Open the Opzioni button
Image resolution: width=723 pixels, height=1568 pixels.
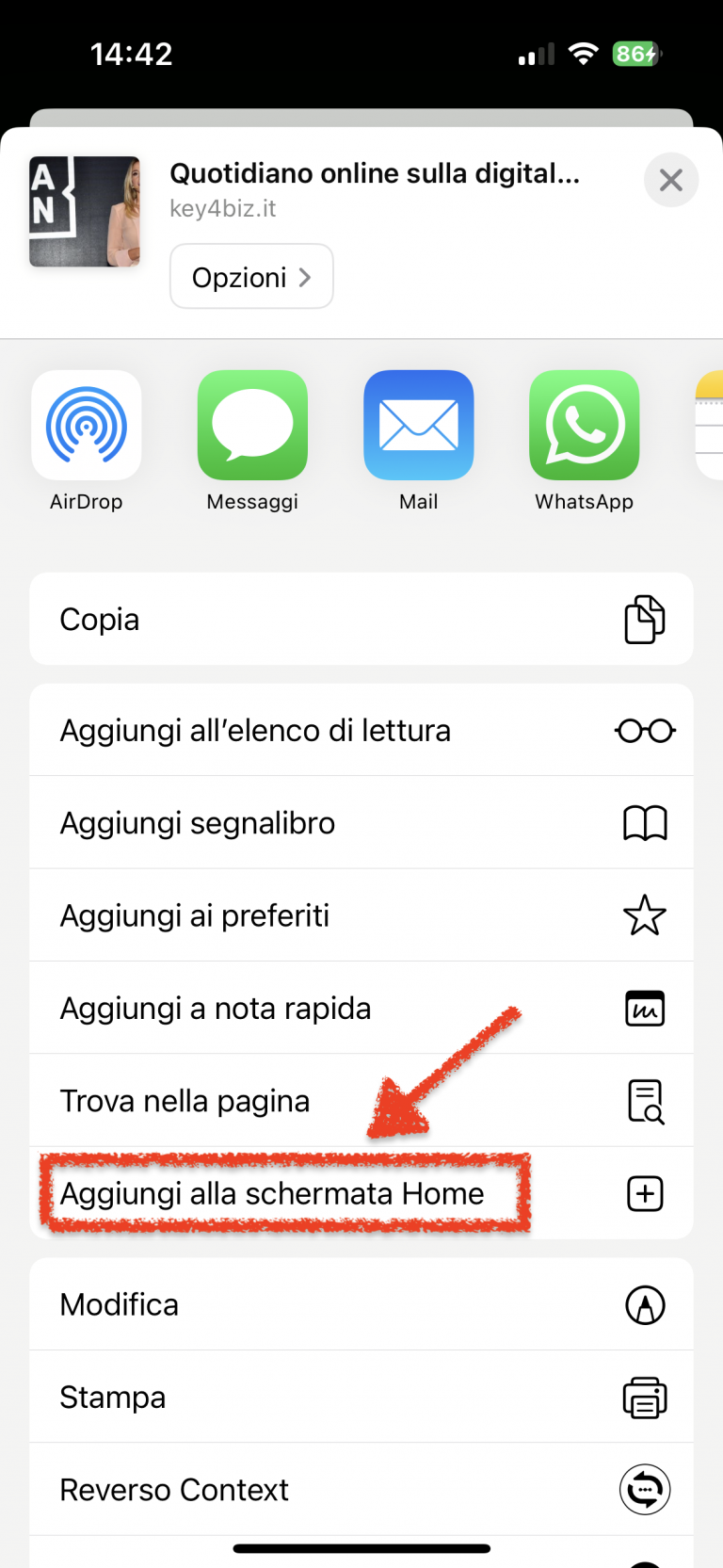[x=251, y=277]
